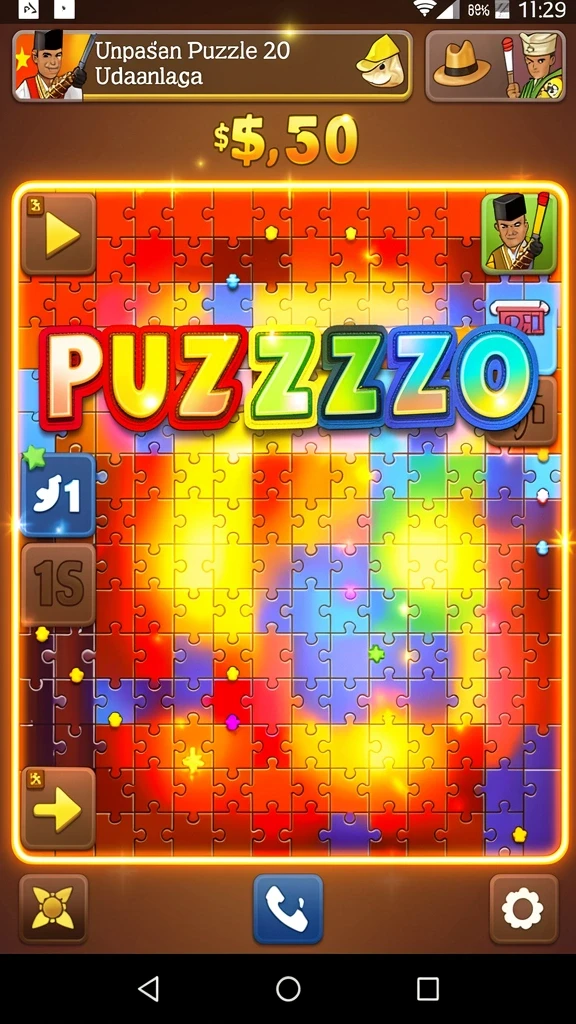Go to the home screen via home button
Viewport: 576px width, 1024px height.
(288, 989)
